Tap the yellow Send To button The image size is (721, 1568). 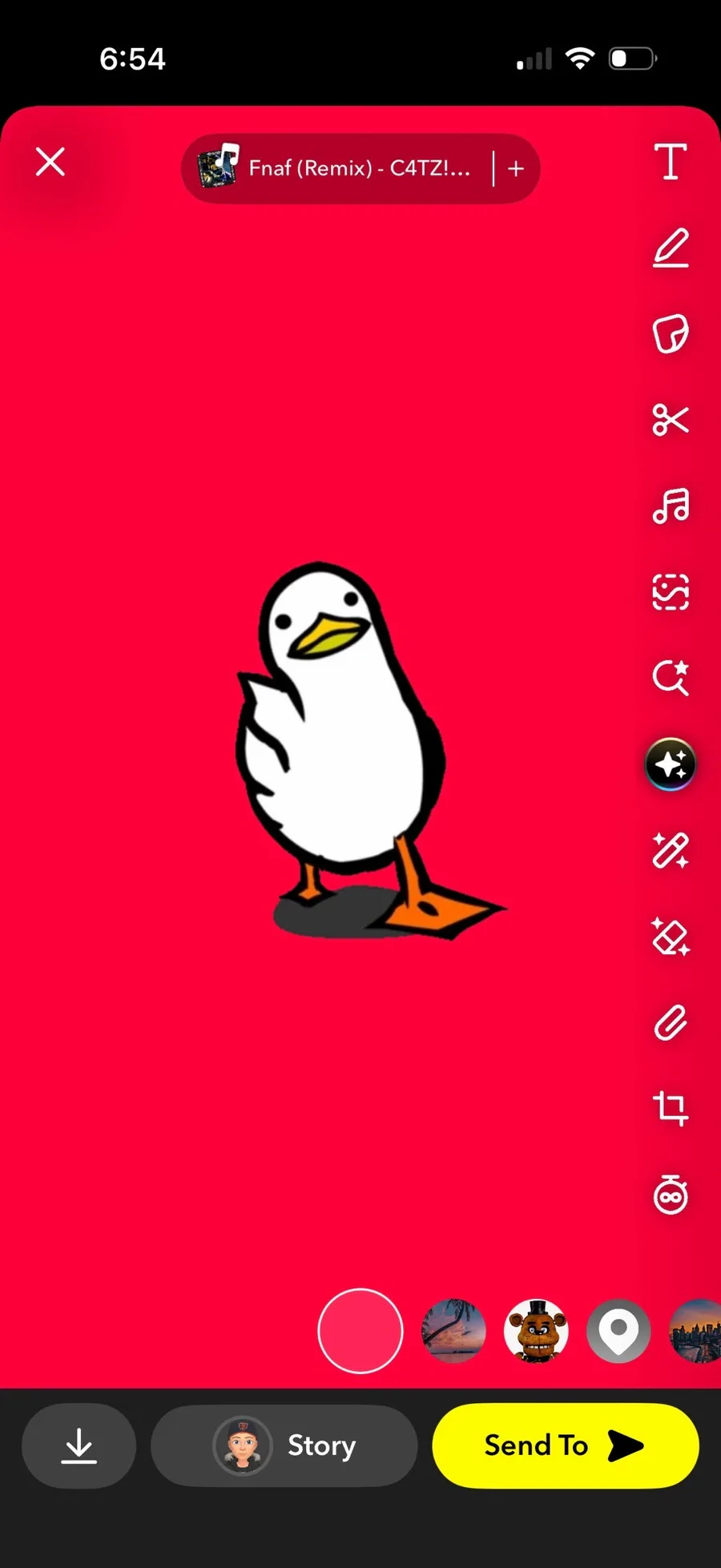(x=565, y=1445)
